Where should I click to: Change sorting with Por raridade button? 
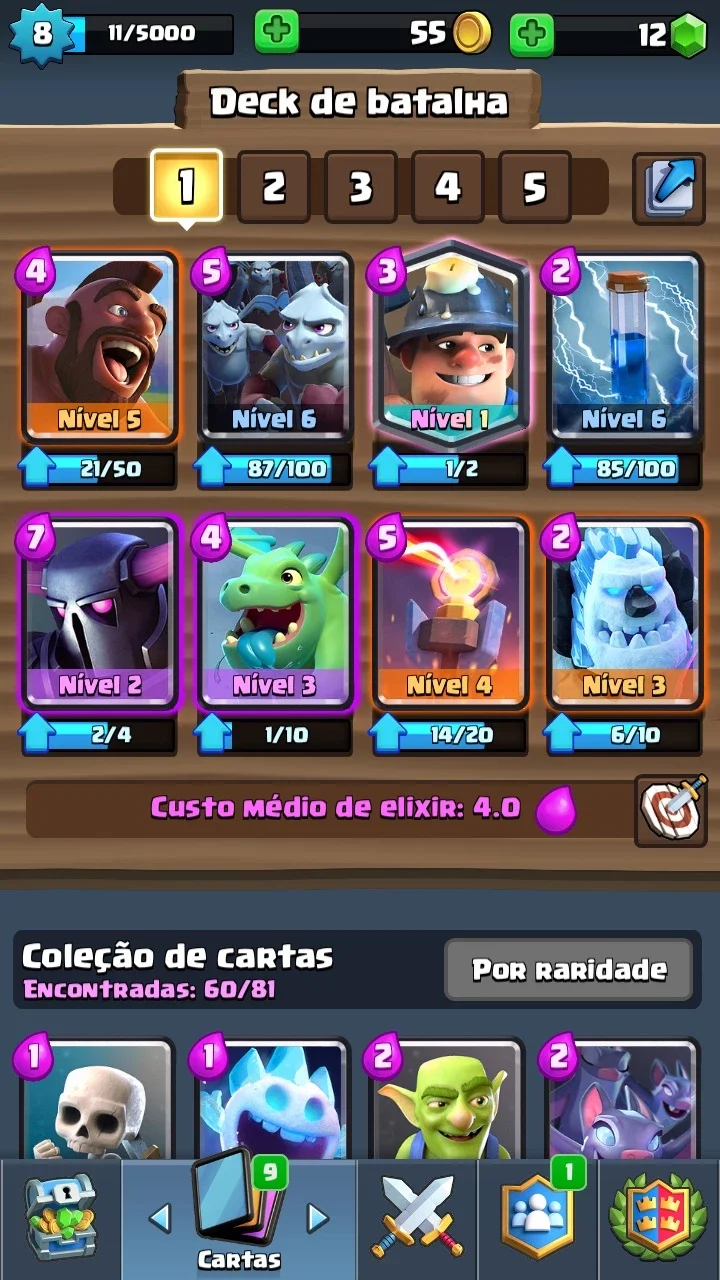coord(568,969)
